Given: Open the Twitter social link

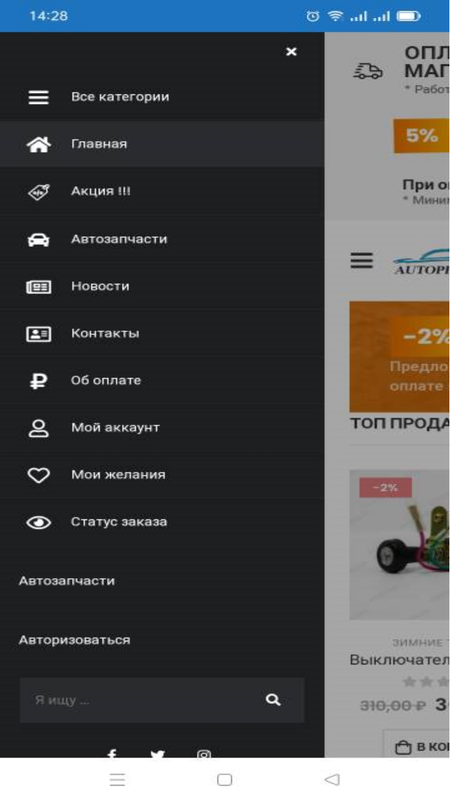Looking at the screenshot, I should tap(157, 755).
